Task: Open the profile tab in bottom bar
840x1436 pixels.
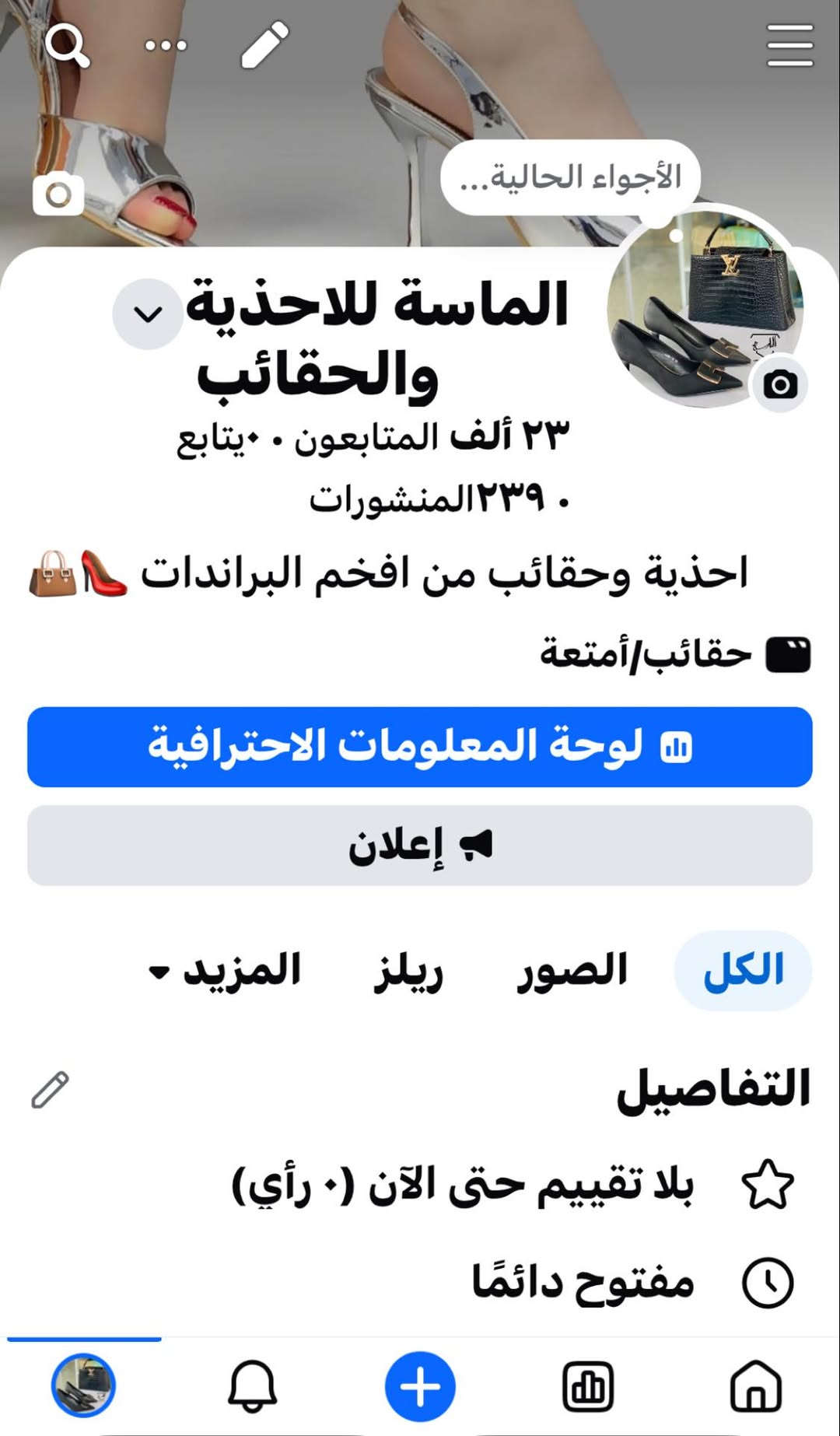Action: coord(84,1386)
